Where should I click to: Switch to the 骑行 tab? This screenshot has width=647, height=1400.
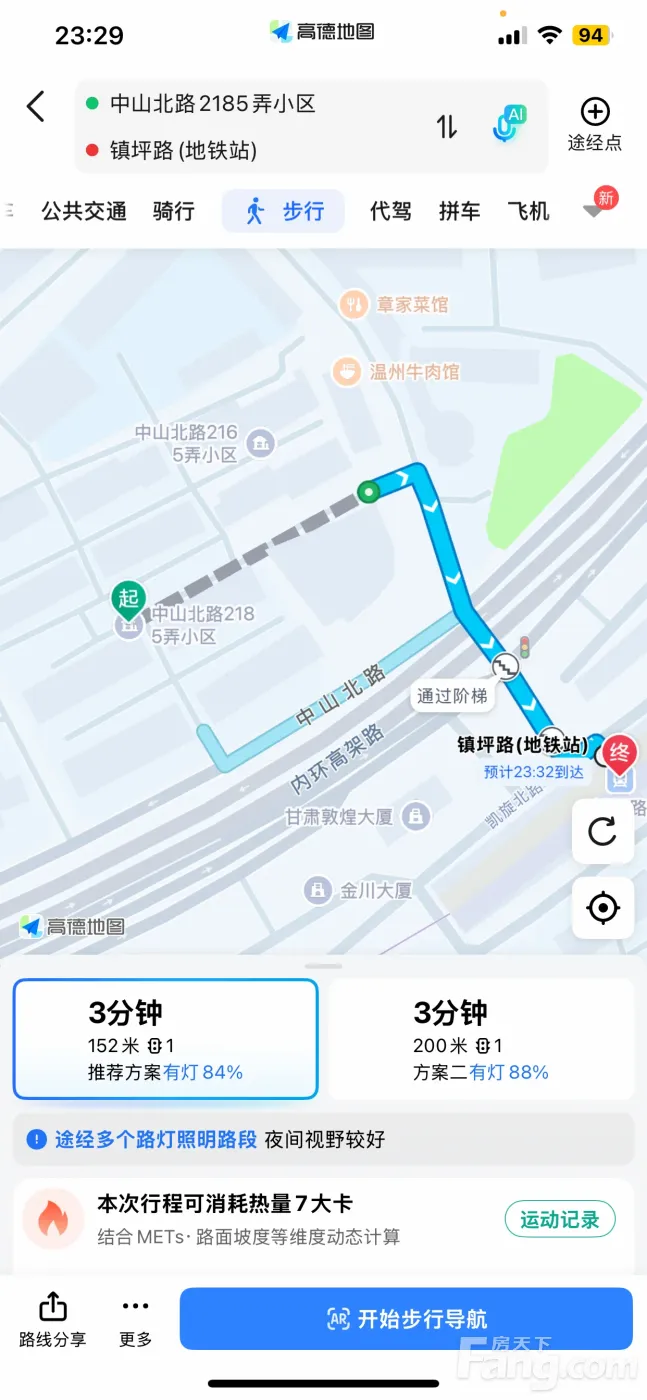[x=174, y=211]
